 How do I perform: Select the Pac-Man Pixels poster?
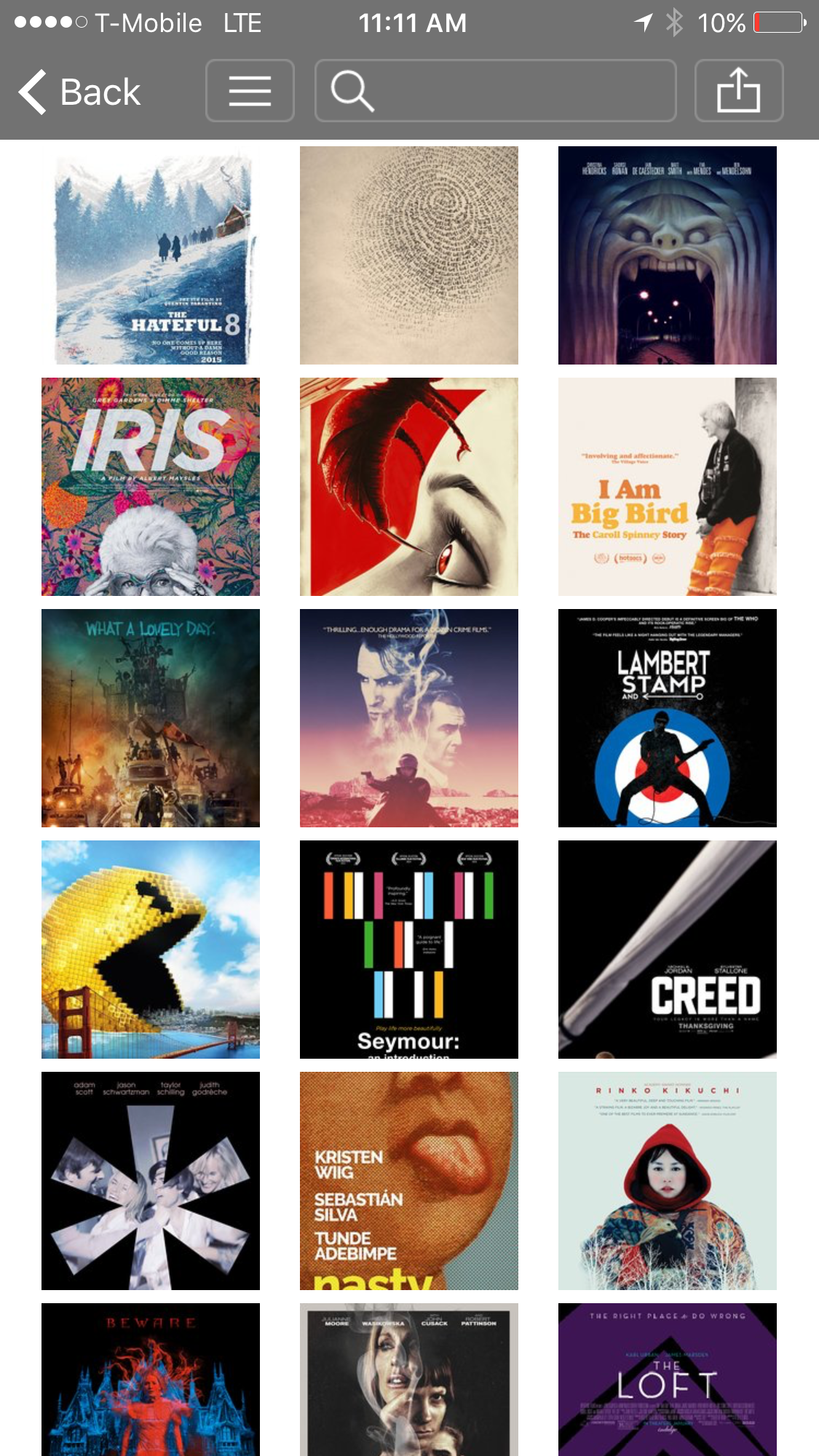click(x=151, y=950)
